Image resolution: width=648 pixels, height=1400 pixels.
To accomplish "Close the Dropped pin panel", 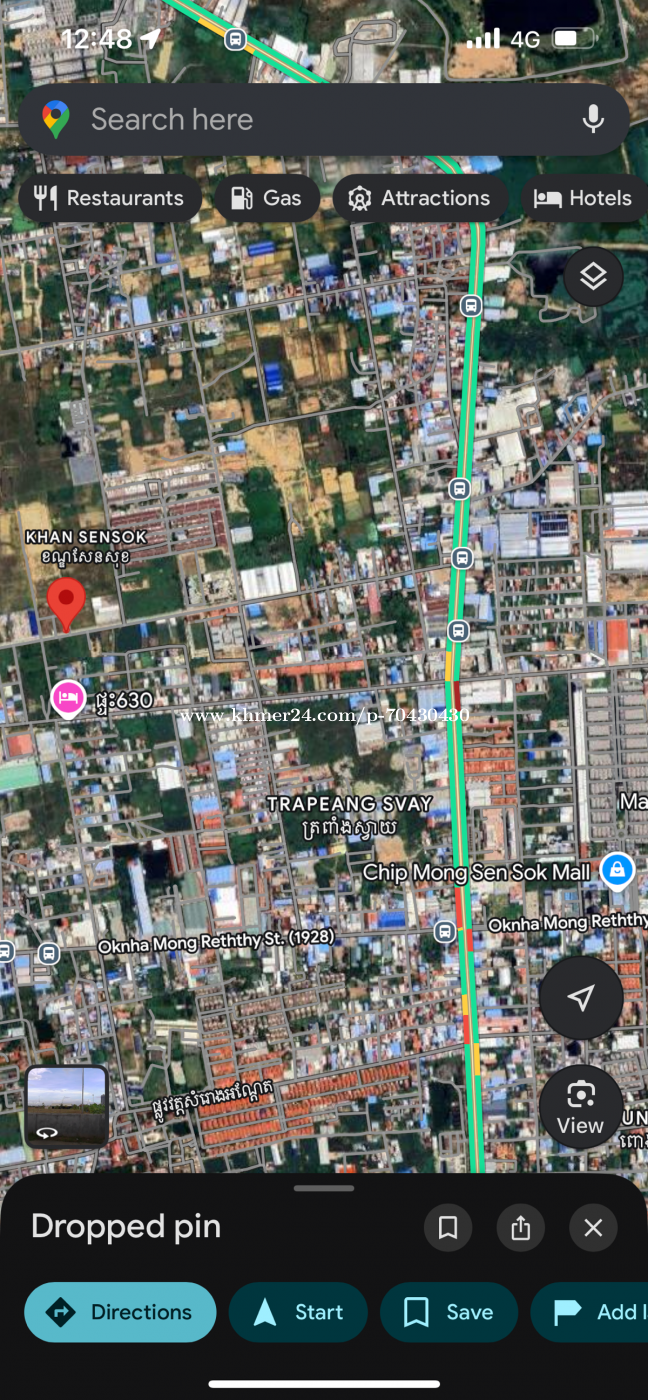I will click(x=593, y=1227).
